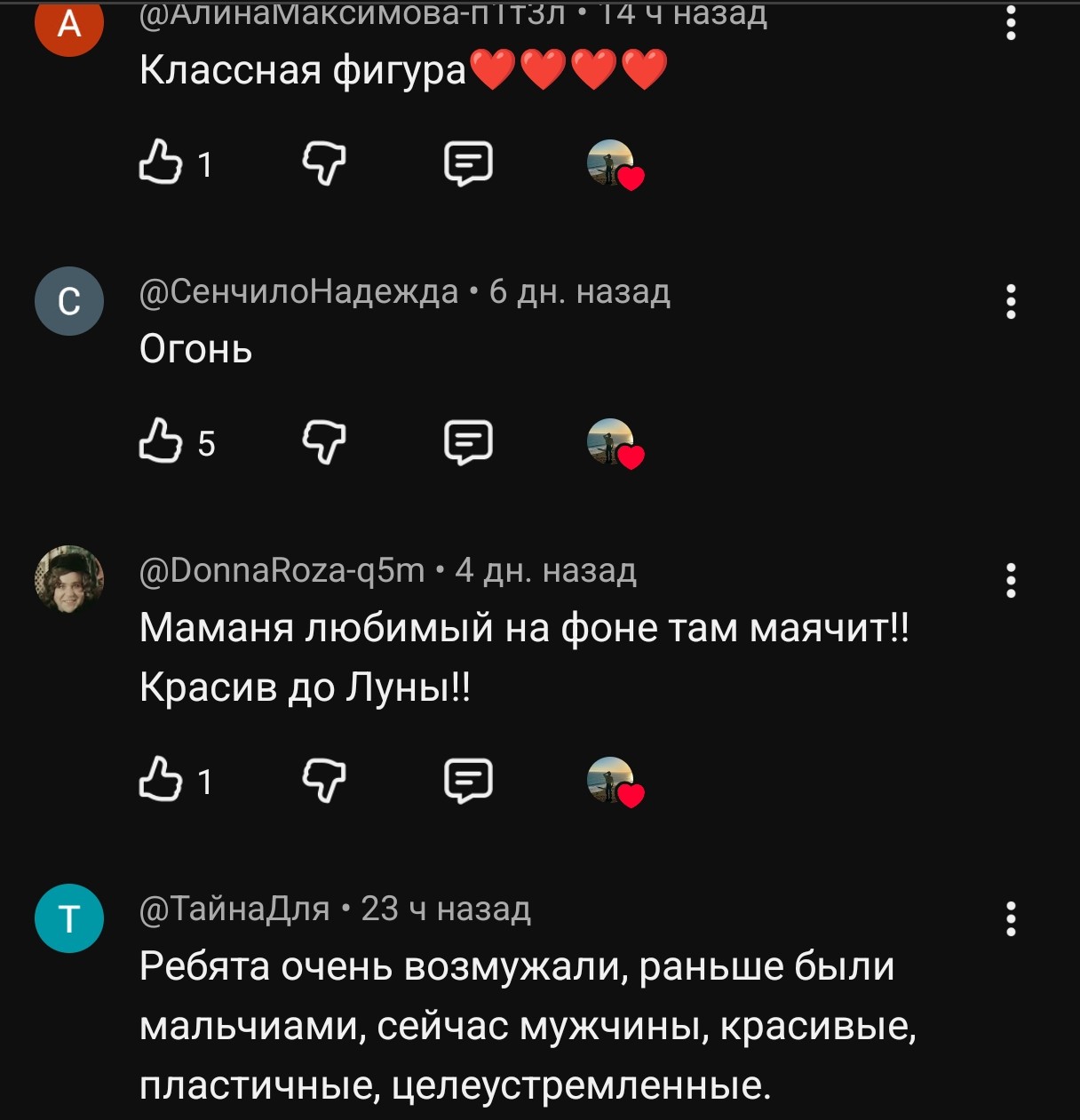The image size is (1080, 1120).
Task: Dislike the "Огонь" comment
Action: coord(324,441)
